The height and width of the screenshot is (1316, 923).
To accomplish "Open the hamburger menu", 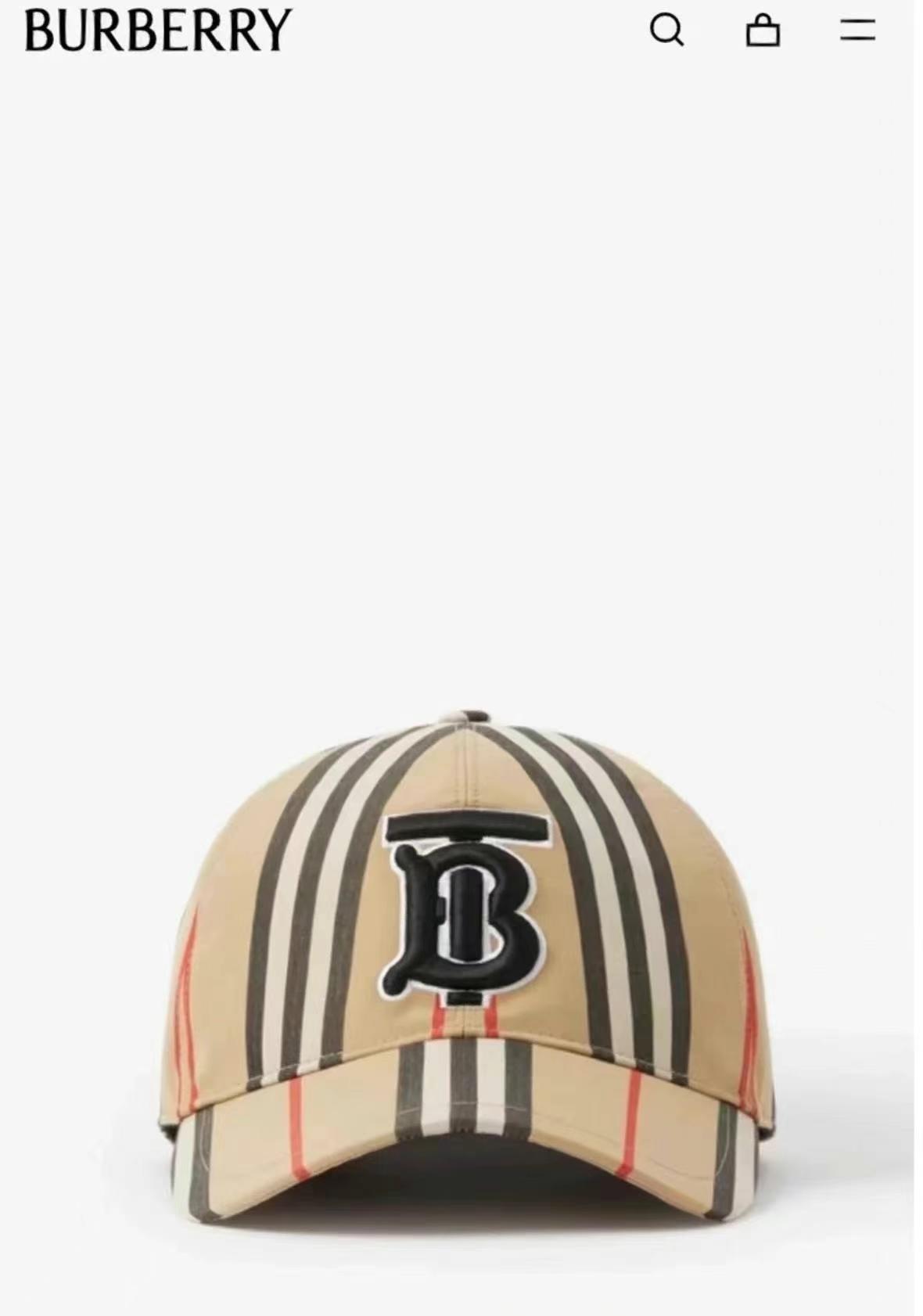I will pyautogui.click(x=857, y=31).
